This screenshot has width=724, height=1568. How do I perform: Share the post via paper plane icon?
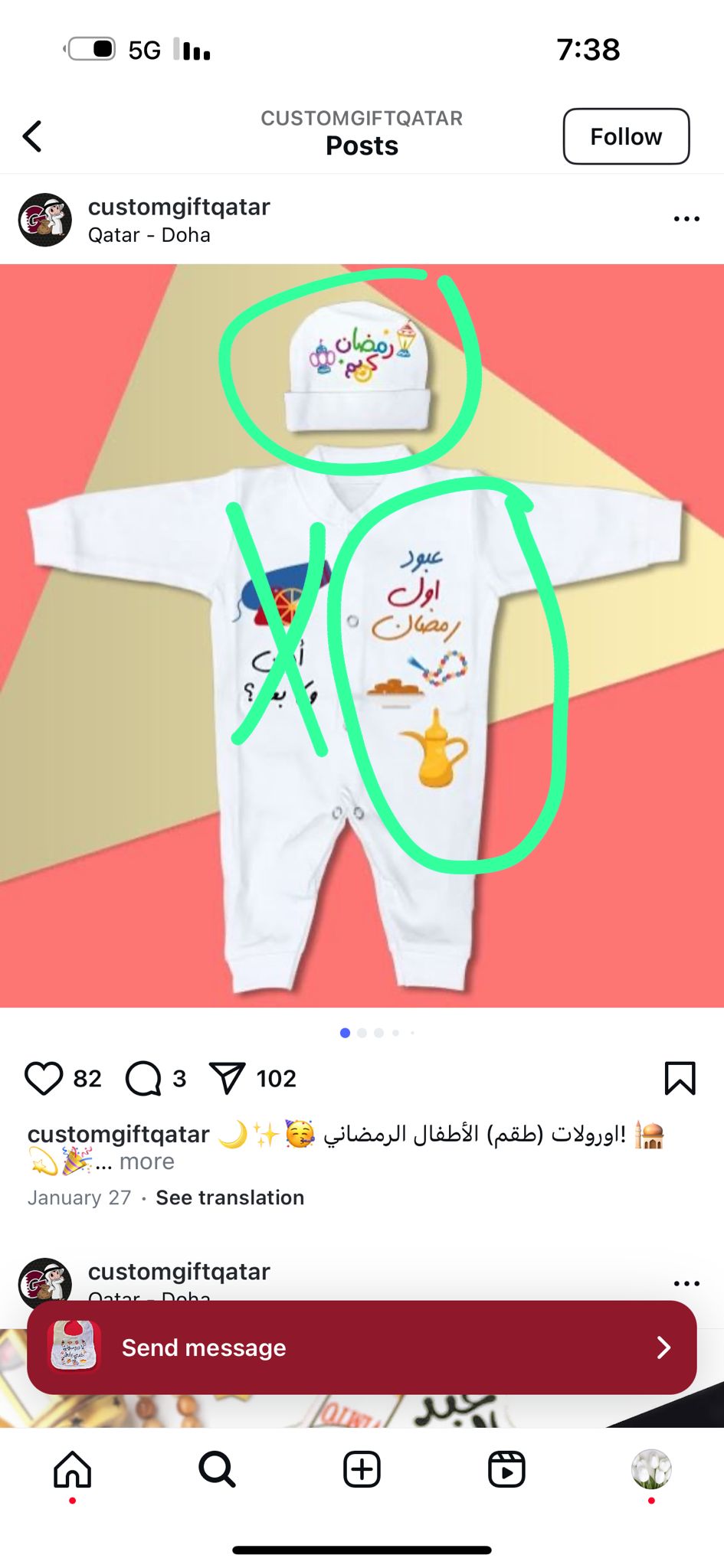click(x=227, y=1078)
